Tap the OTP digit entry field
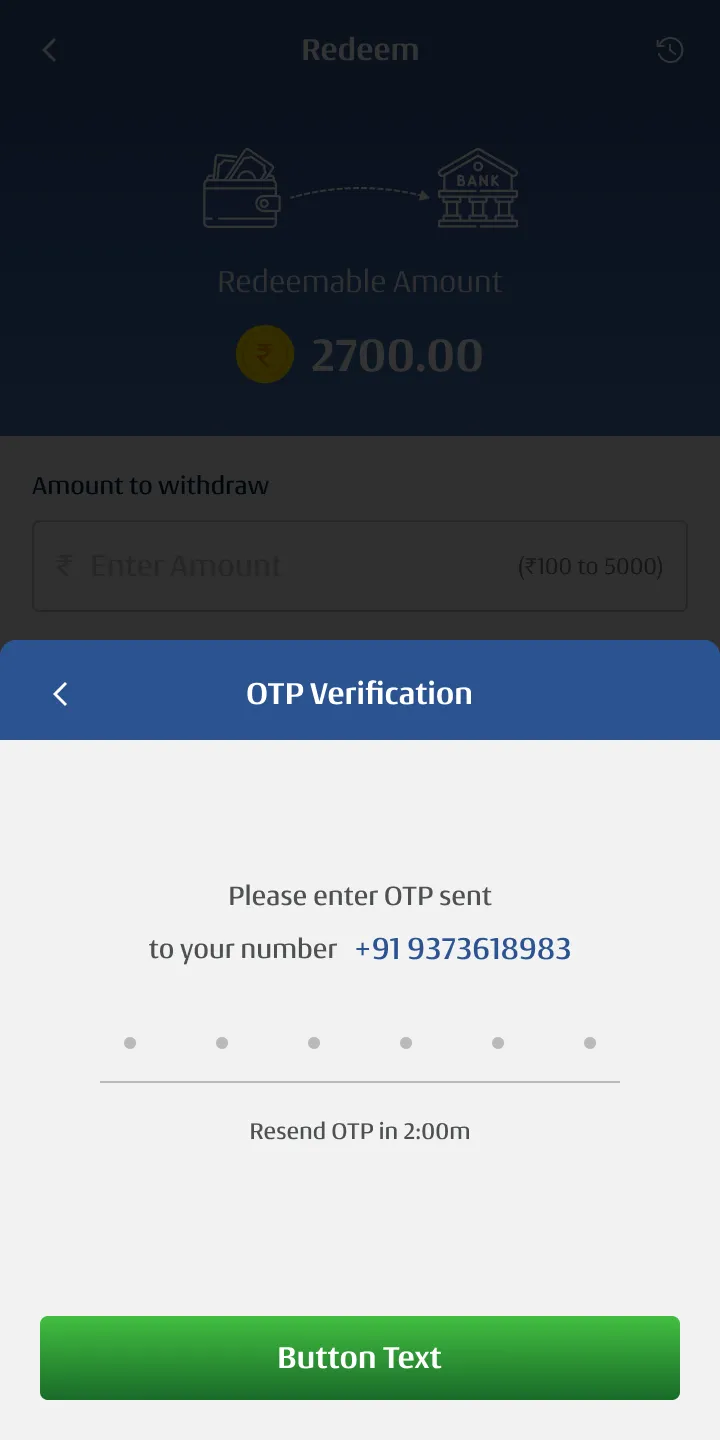The image size is (720, 1440). [x=360, y=1044]
